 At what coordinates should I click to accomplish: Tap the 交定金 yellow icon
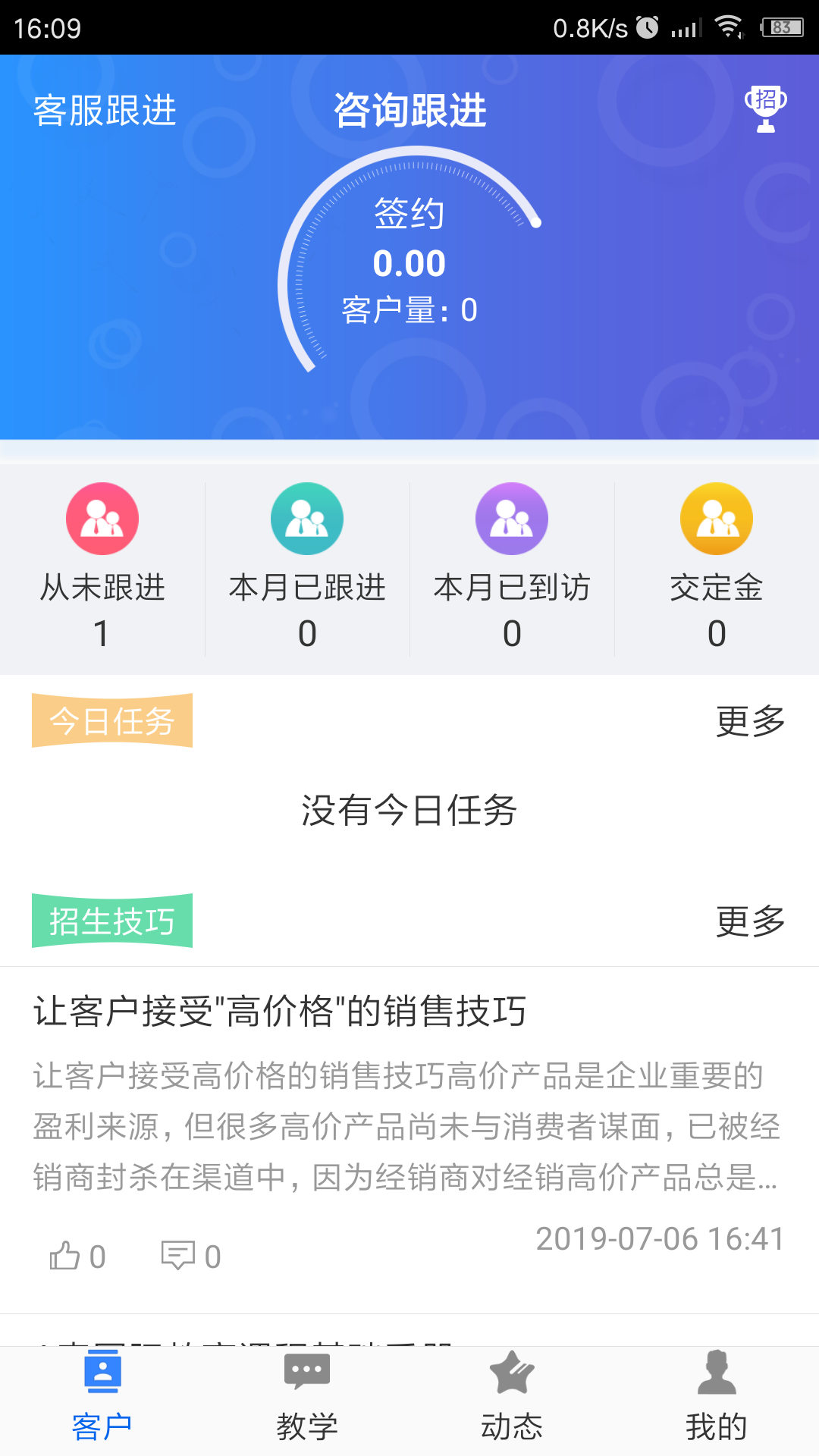[717, 518]
